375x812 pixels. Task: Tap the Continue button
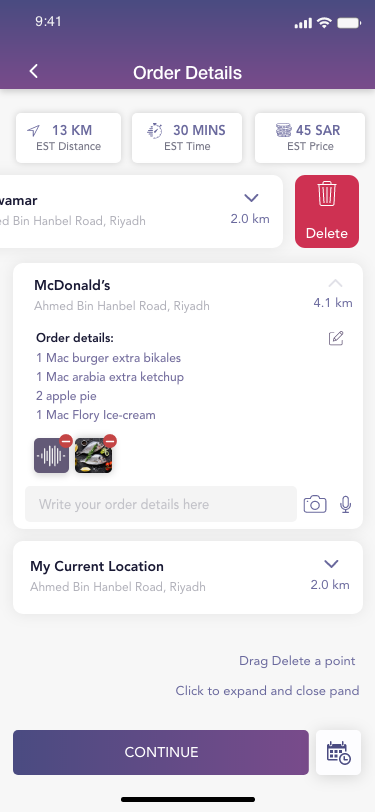pos(161,752)
